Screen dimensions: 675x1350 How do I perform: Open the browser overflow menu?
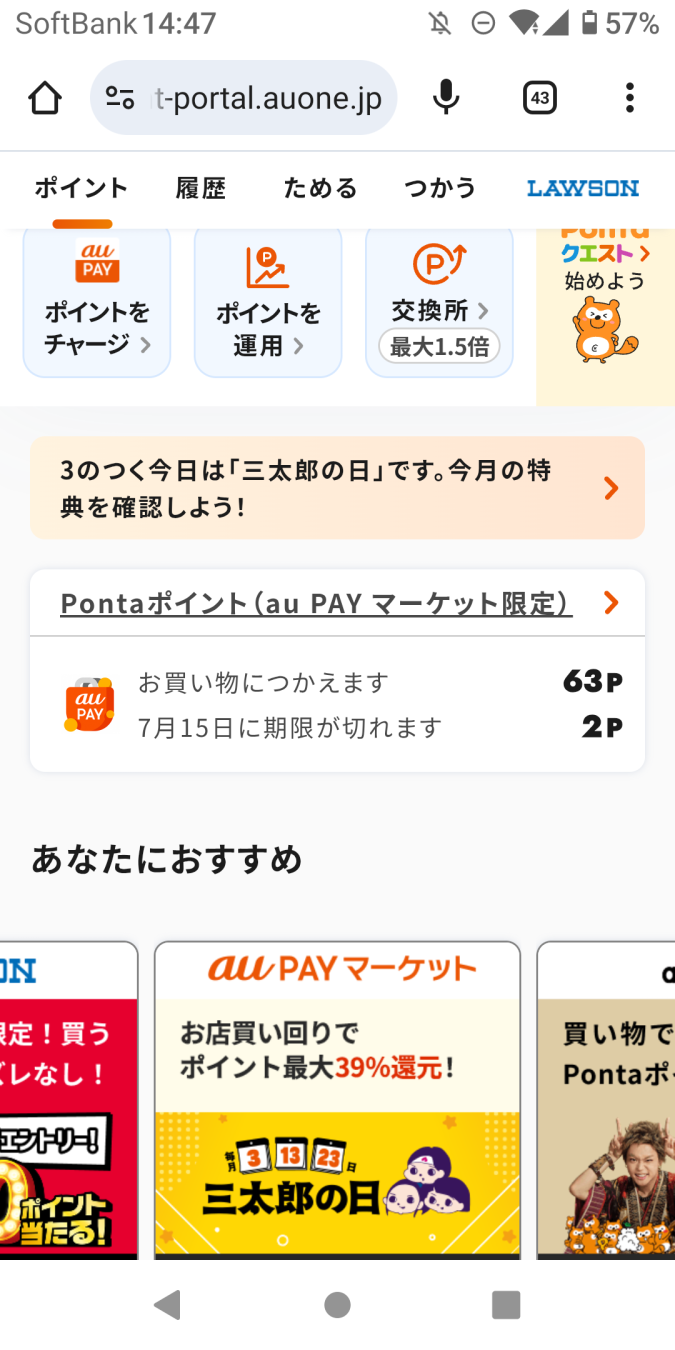tap(629, 98)
